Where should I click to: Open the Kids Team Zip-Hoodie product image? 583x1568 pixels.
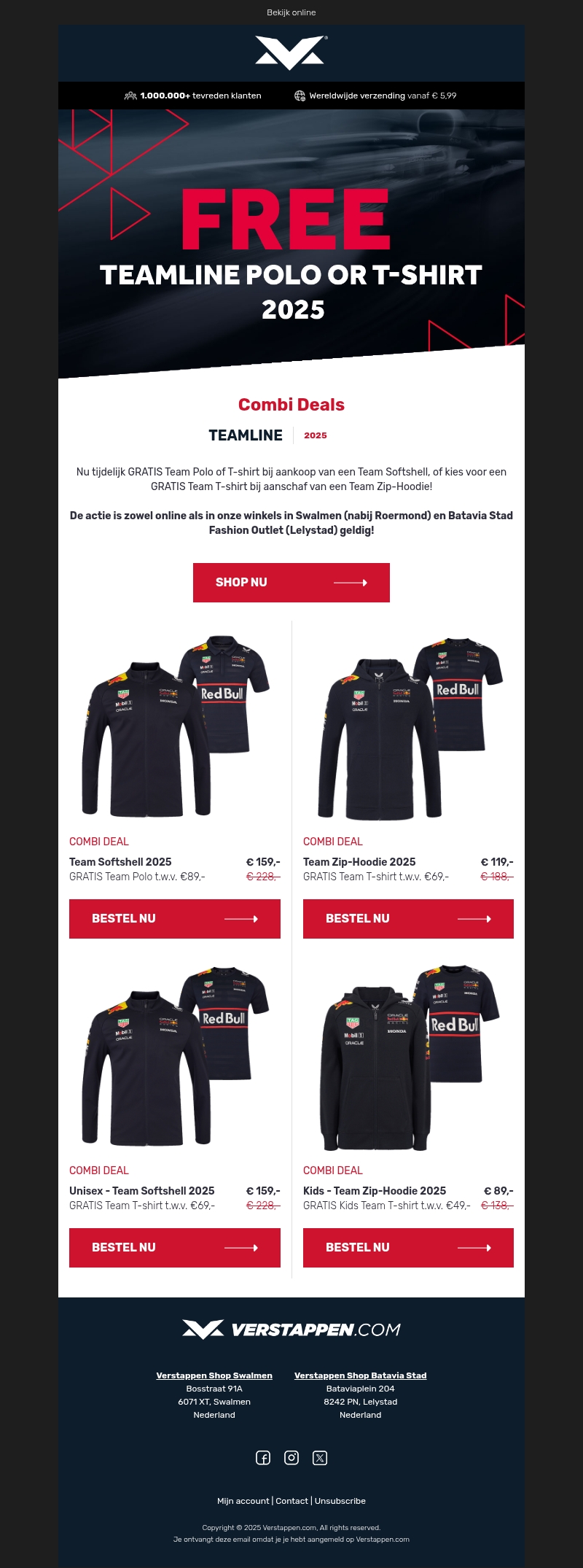tap(408, 1056)
